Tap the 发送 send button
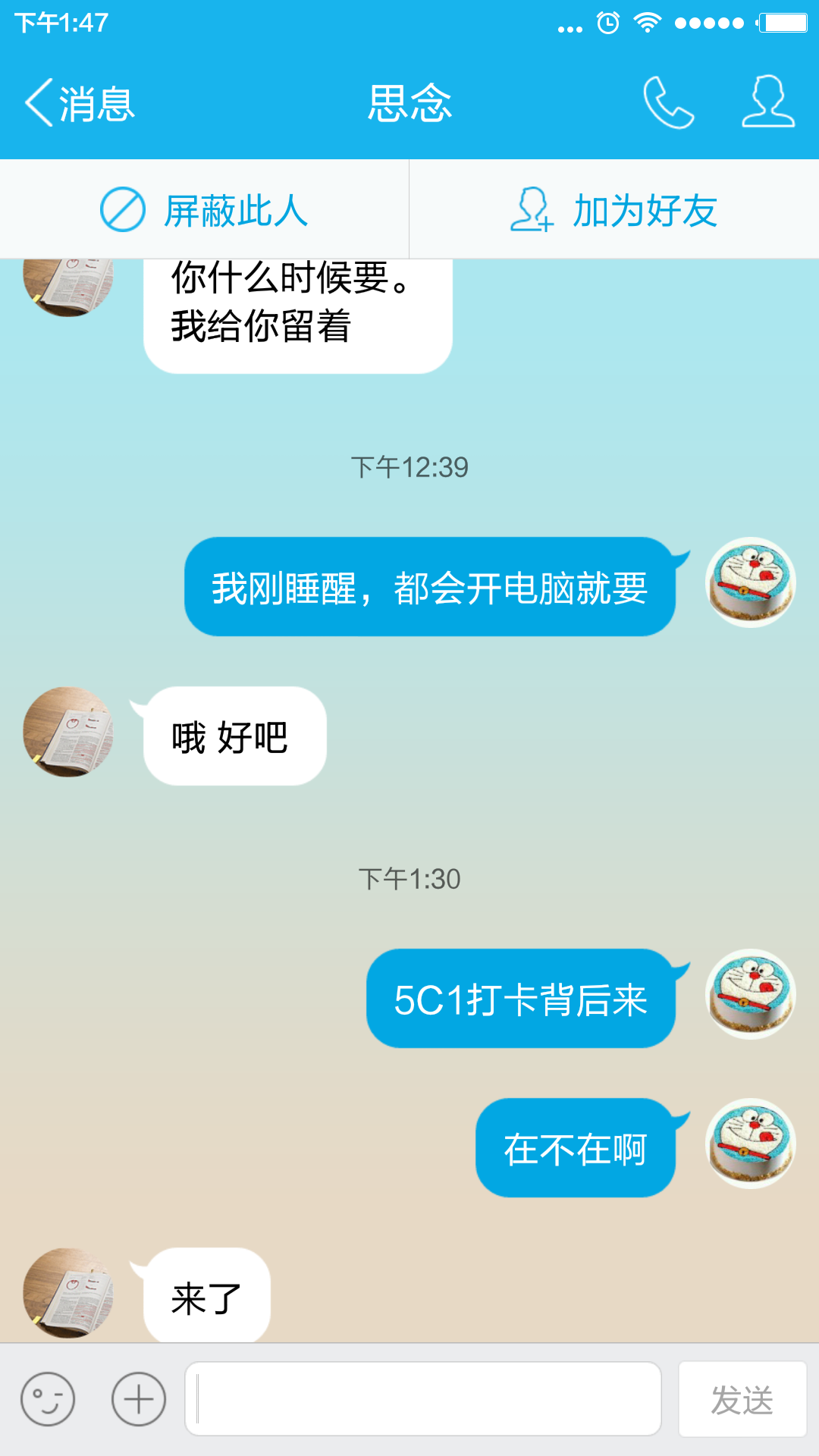 (x=742, y=1399)
